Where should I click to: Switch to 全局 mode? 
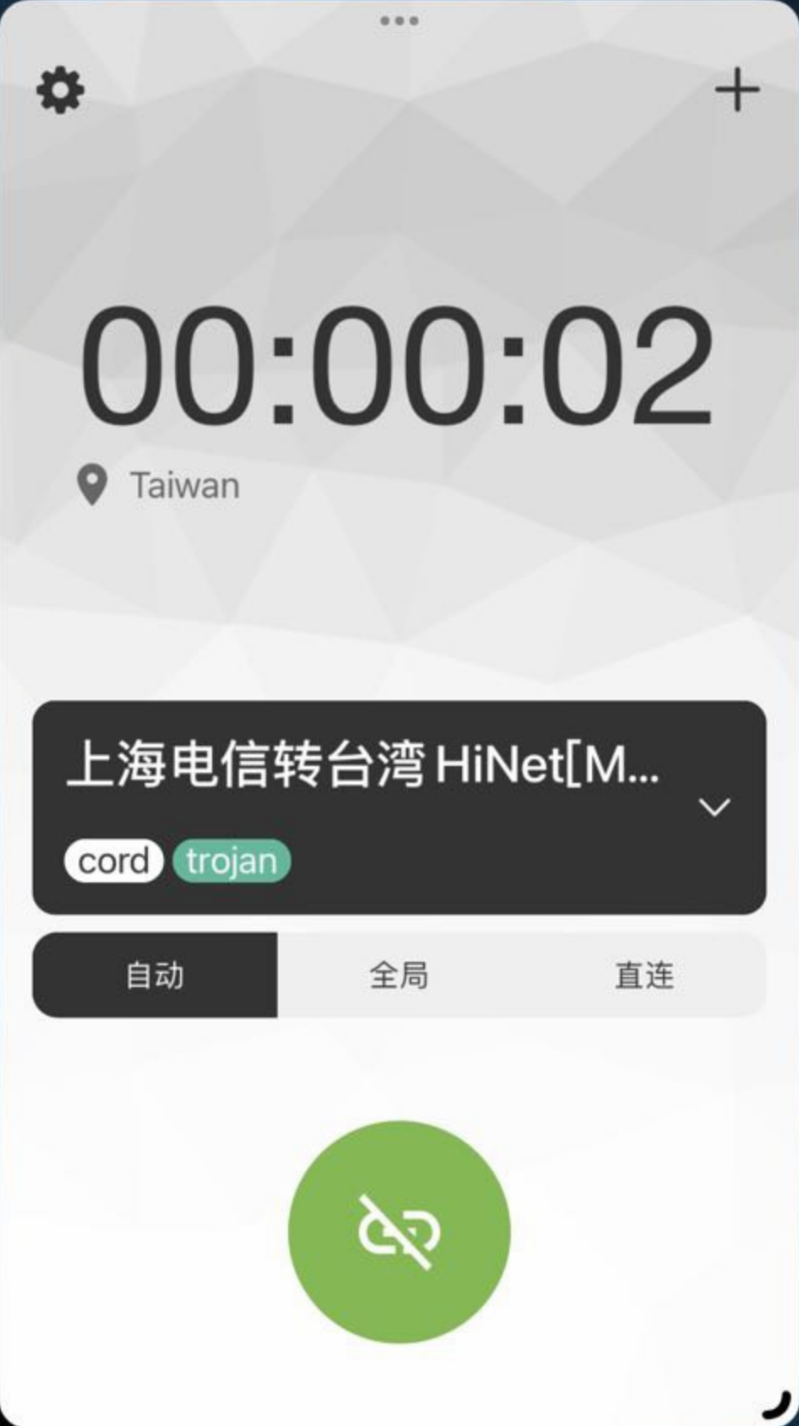tap(399, 975)
